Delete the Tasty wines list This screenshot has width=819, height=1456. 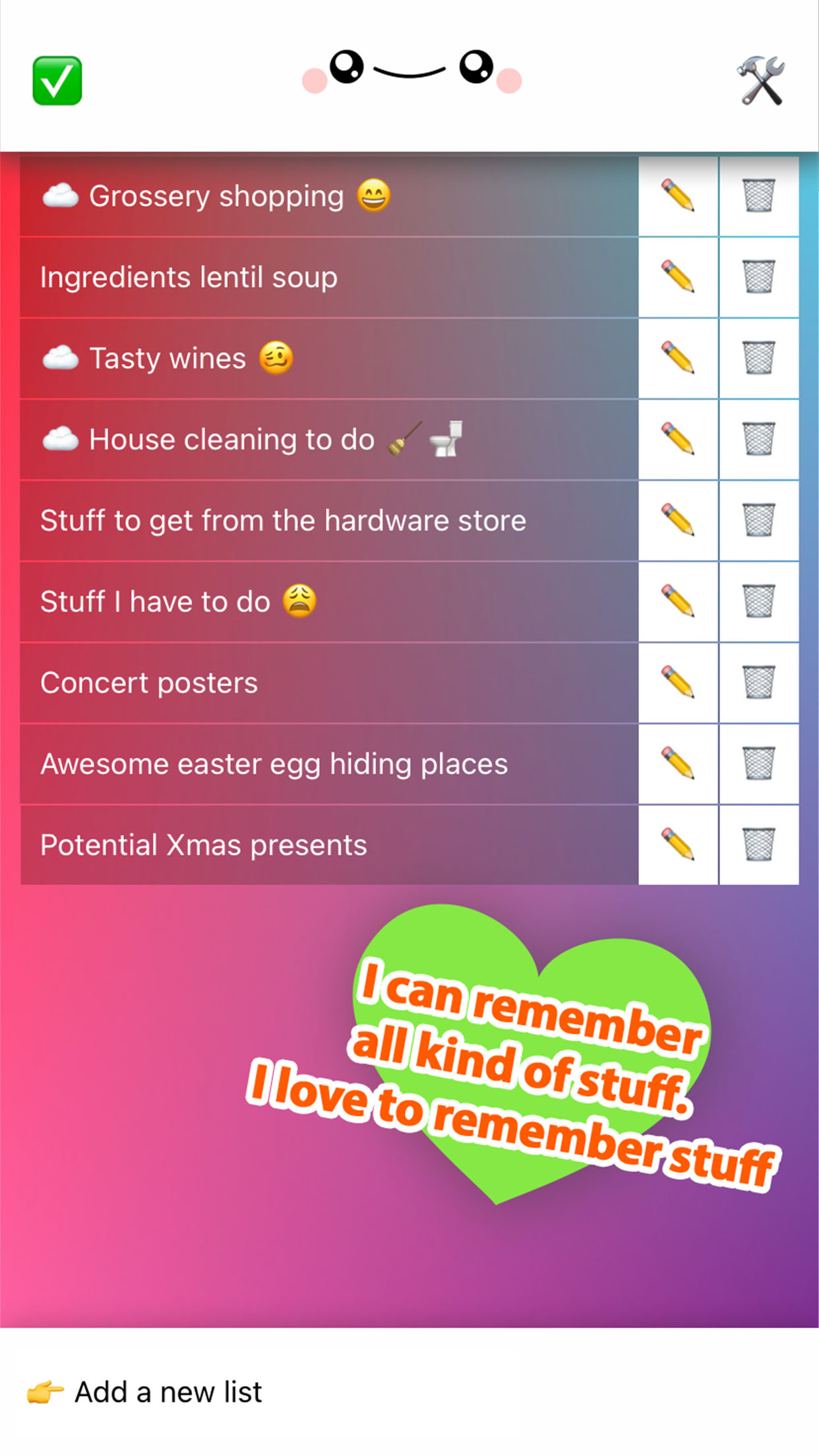[759, 358]
